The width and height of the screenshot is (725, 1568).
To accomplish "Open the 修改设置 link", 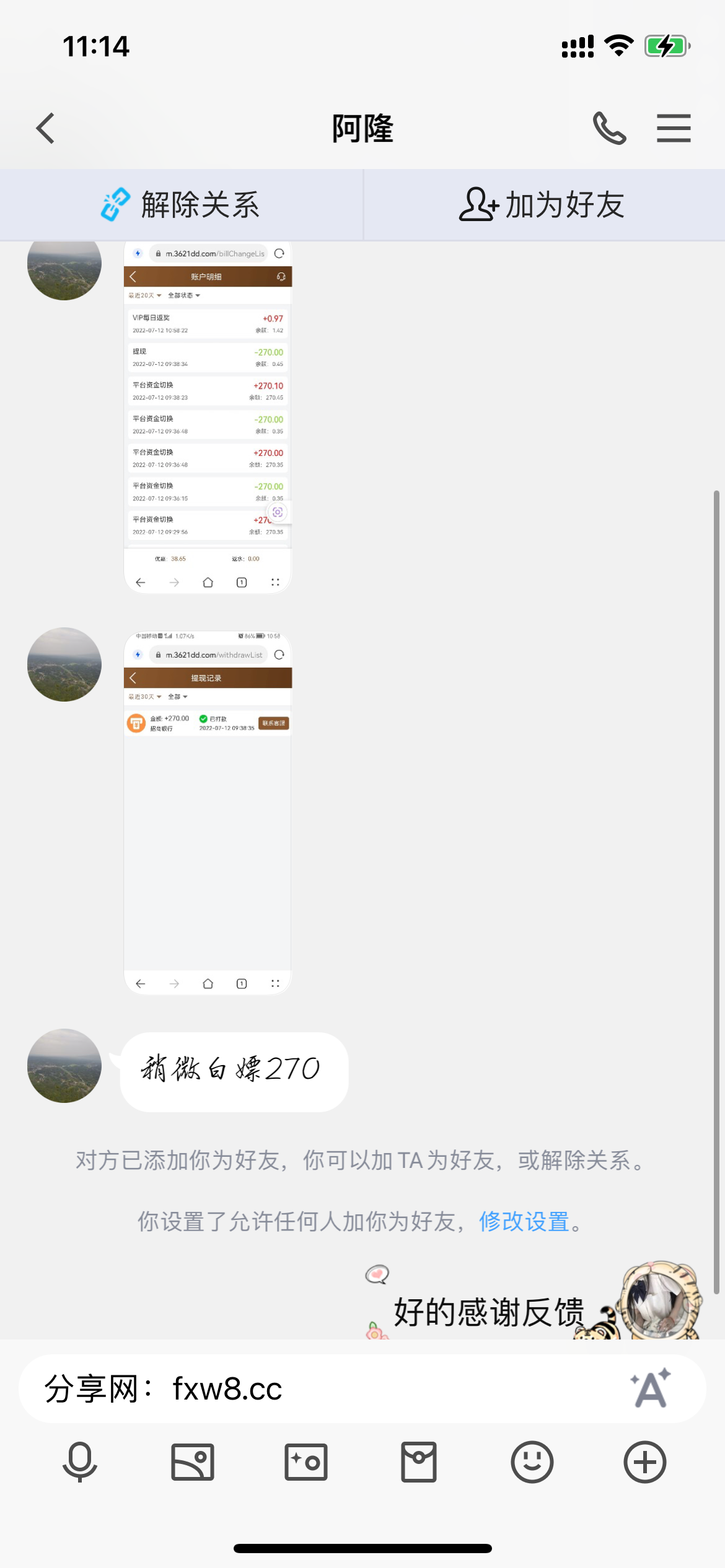I will [x=524, y=1222].
